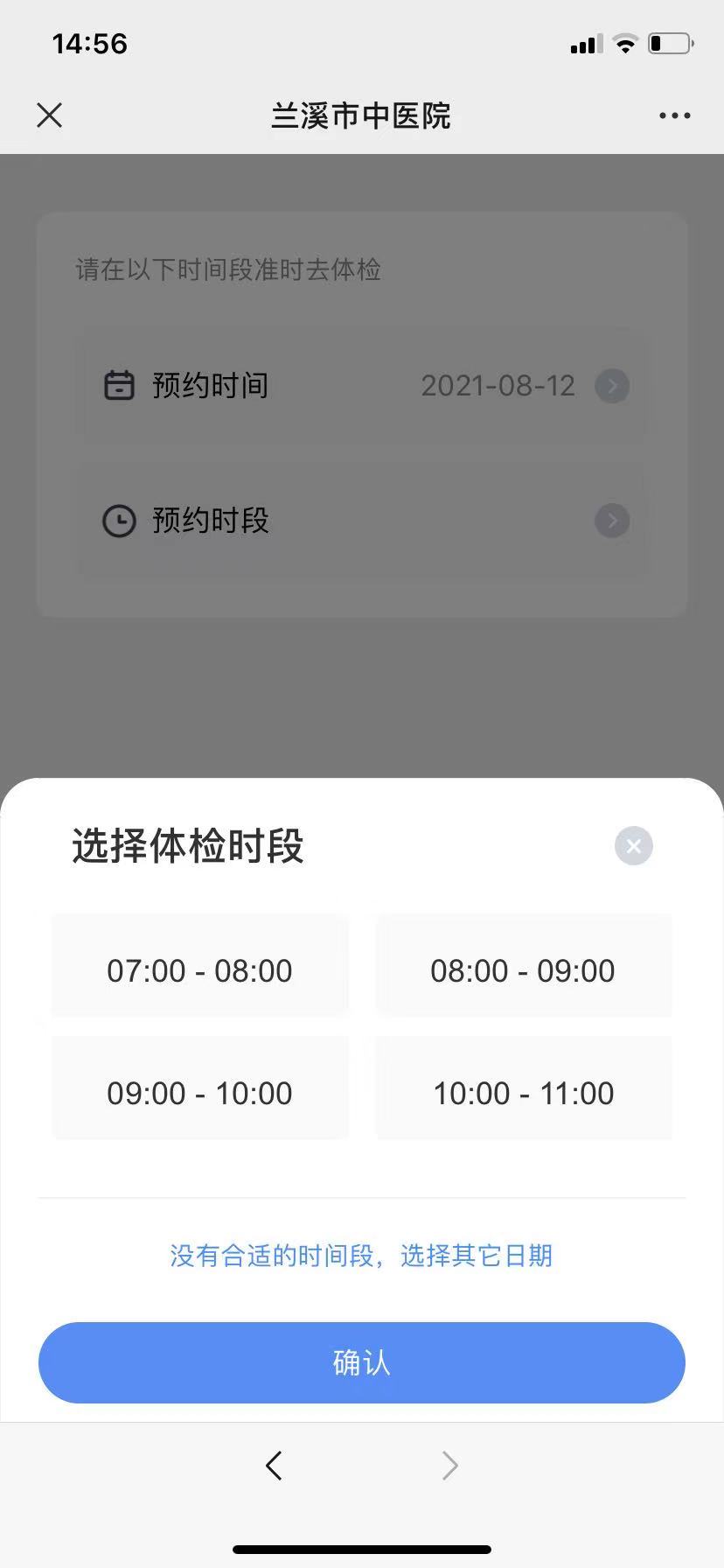Confirm the selection with 确认

pos(362,1362)
